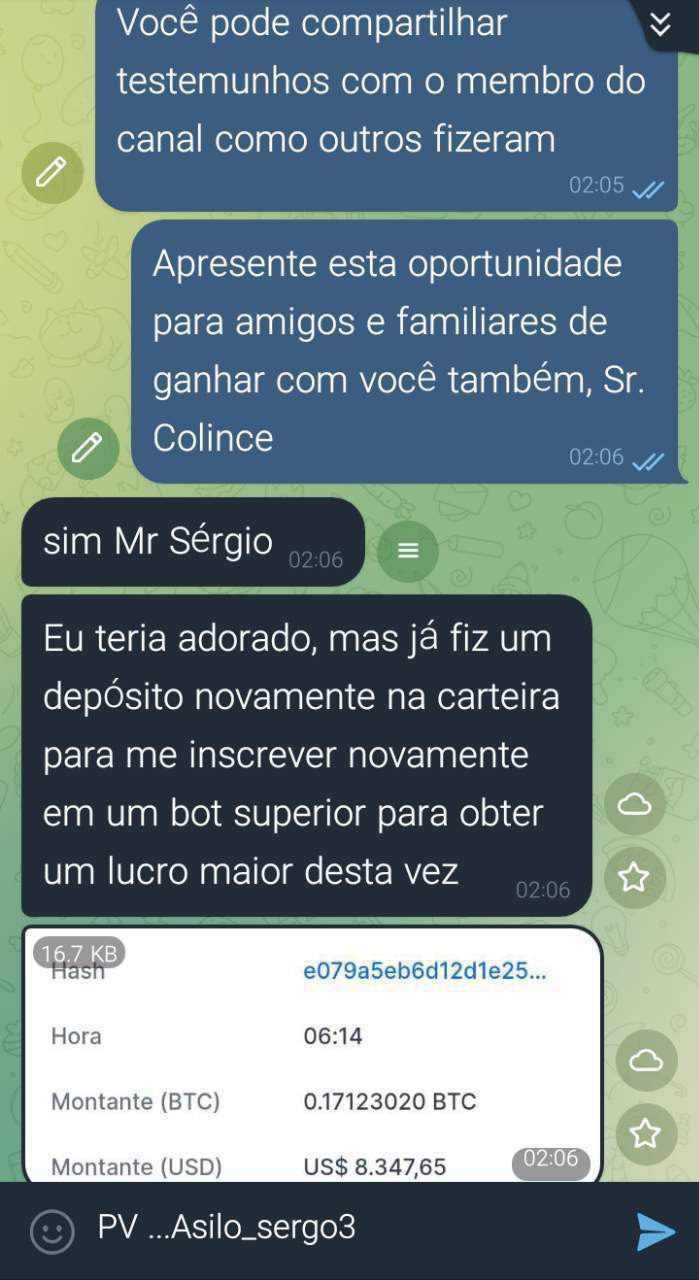Save the transaction image to cloud

(x=646, y=1060)
